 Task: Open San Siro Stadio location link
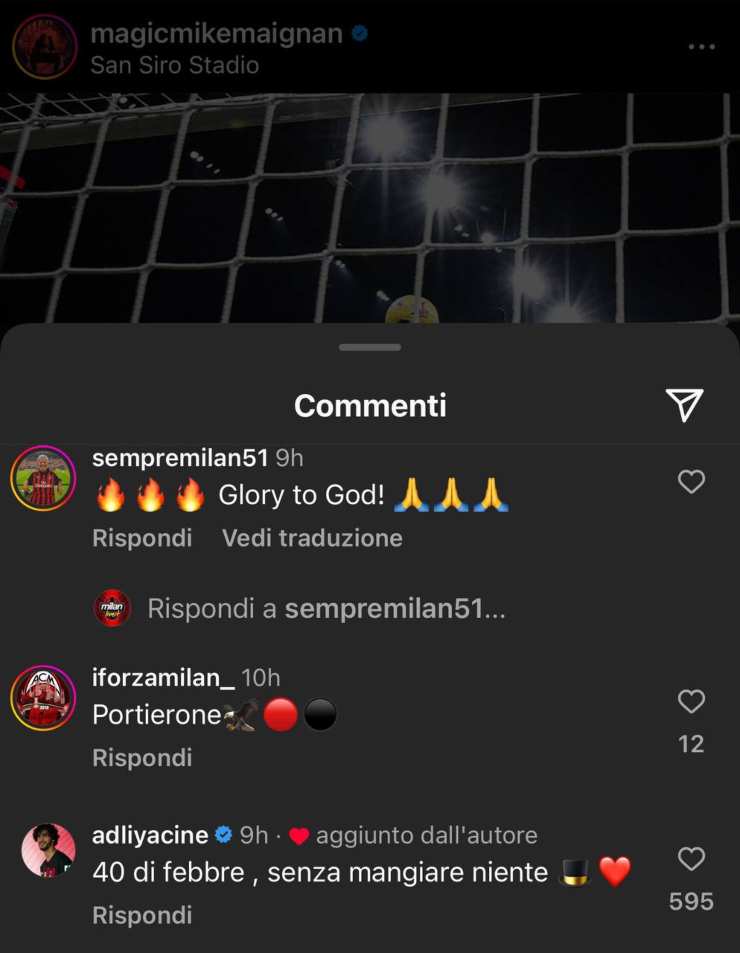coord(174,67)
